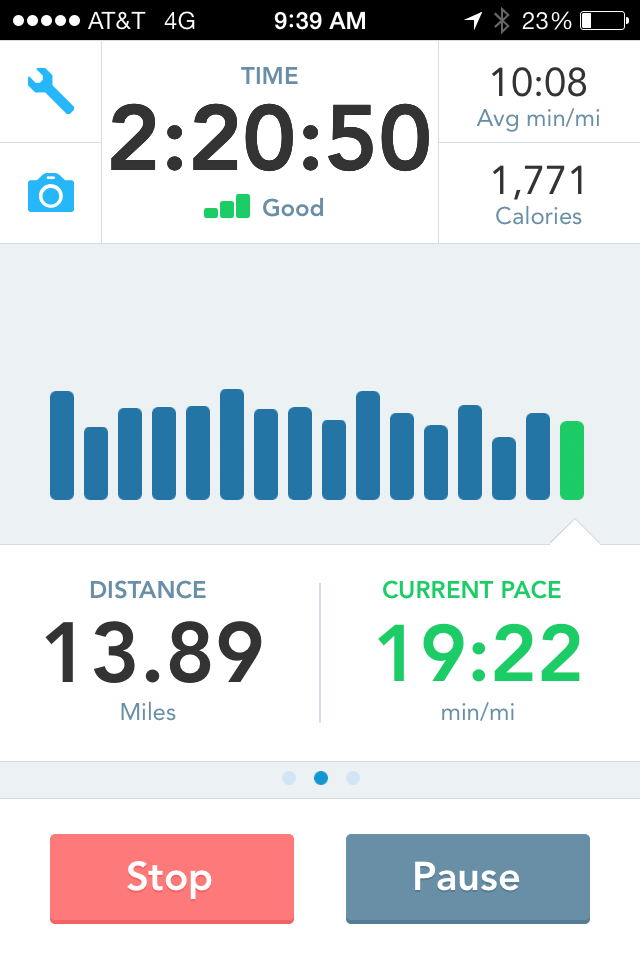This screenshot has height=960, width=640.
Task: Stop the current workout
Action: click(172, 878)
